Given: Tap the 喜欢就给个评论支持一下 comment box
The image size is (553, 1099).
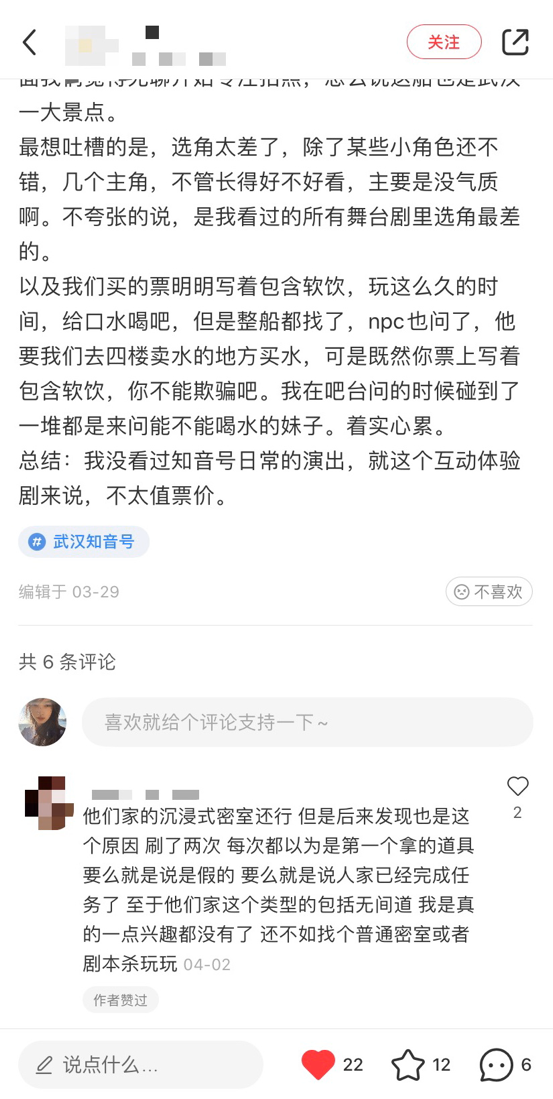Looking at the screenshot, I should 307,722.
